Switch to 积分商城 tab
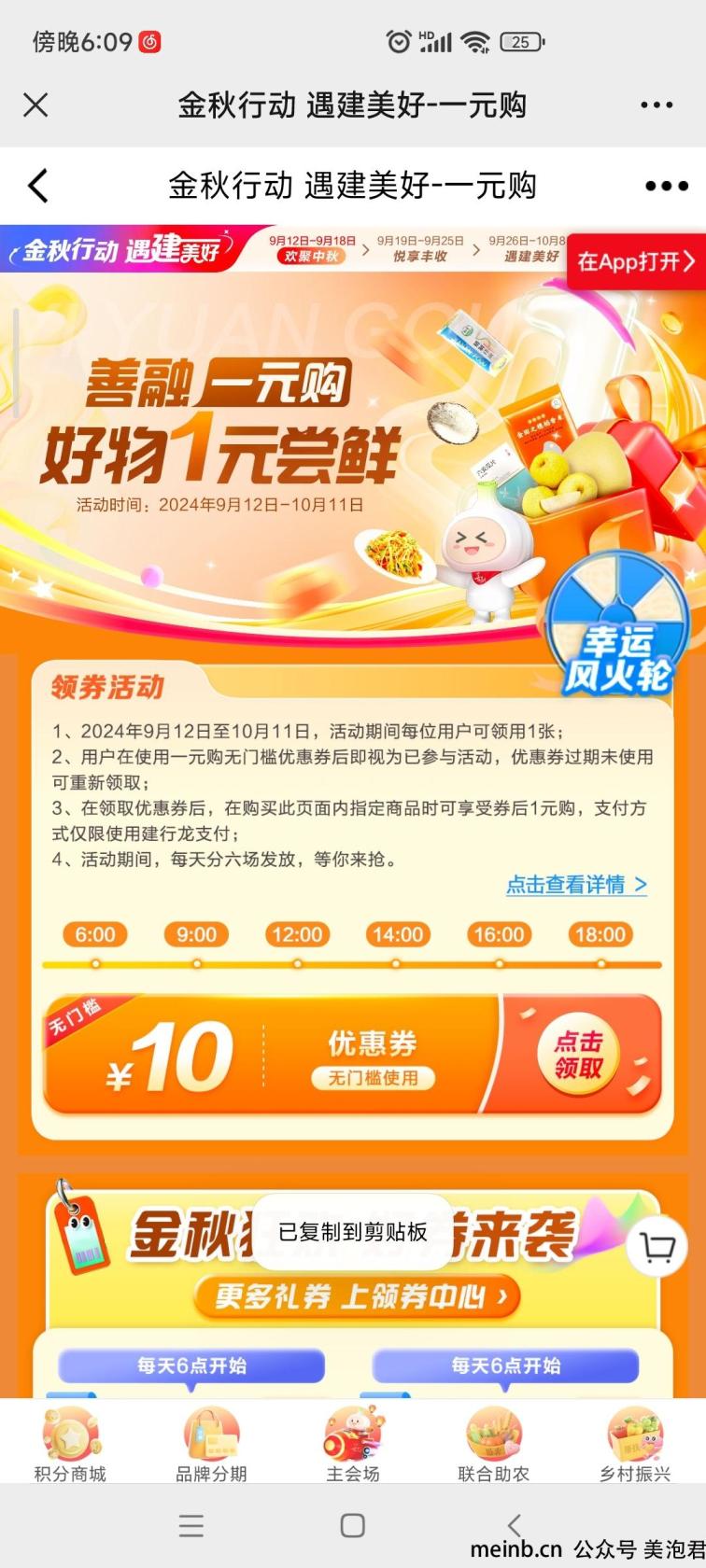Viewport: 706px width, 1568px height. point(70,1444)
